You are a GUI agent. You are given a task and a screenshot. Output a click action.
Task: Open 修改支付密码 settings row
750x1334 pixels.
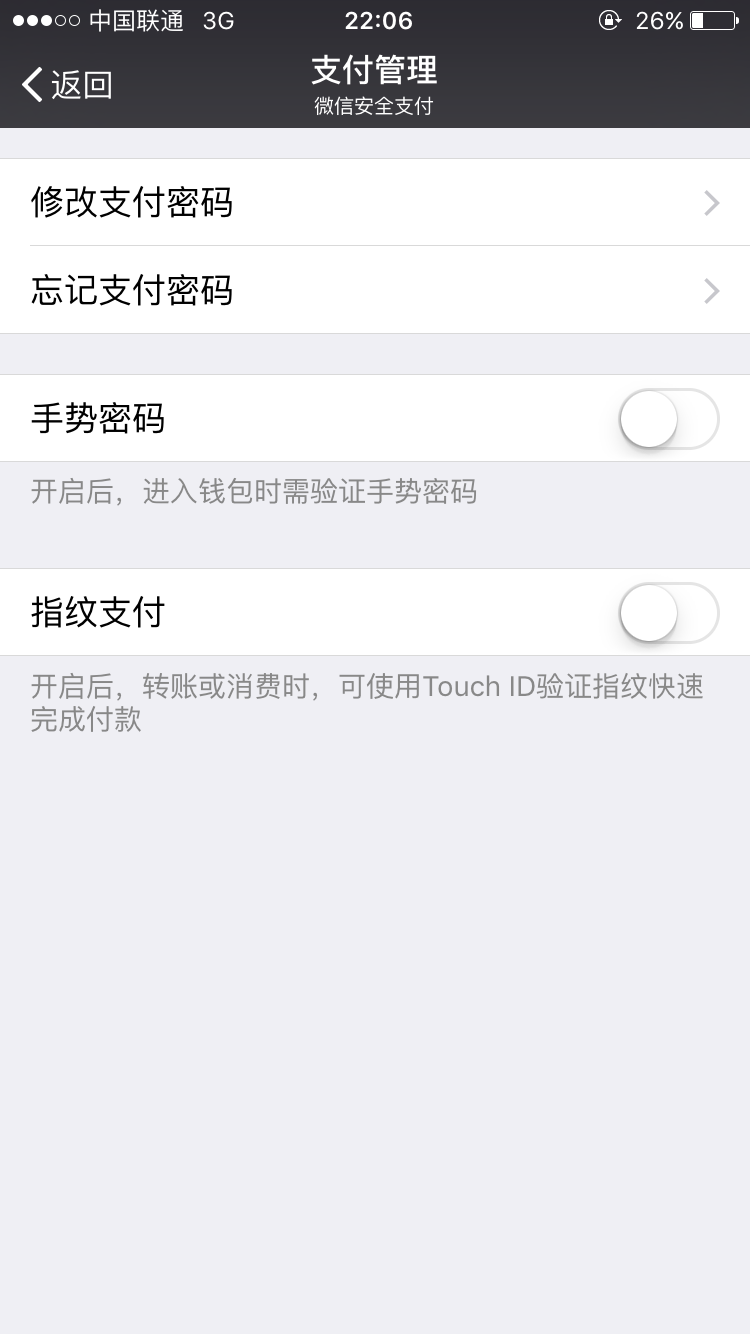(375, 202)
